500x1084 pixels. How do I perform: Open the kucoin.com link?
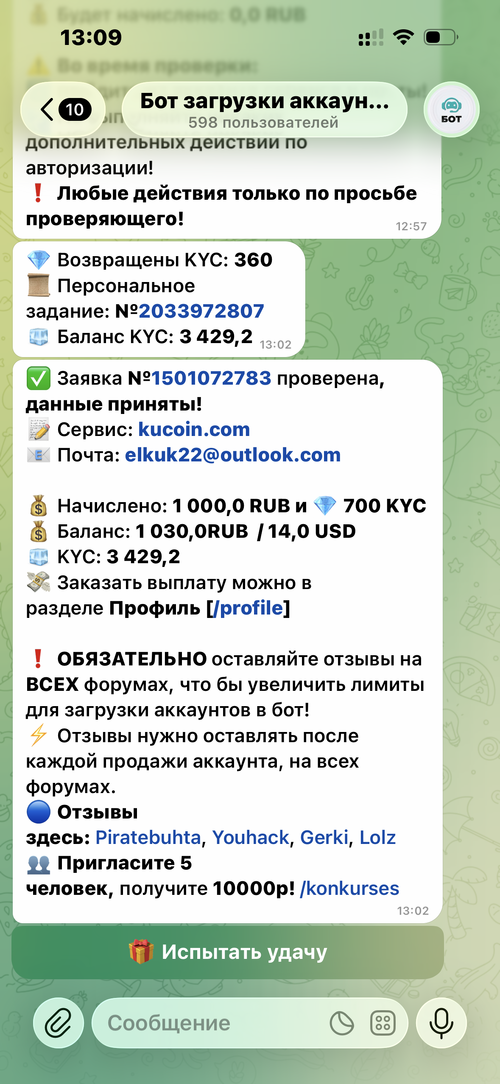(194, 429)
